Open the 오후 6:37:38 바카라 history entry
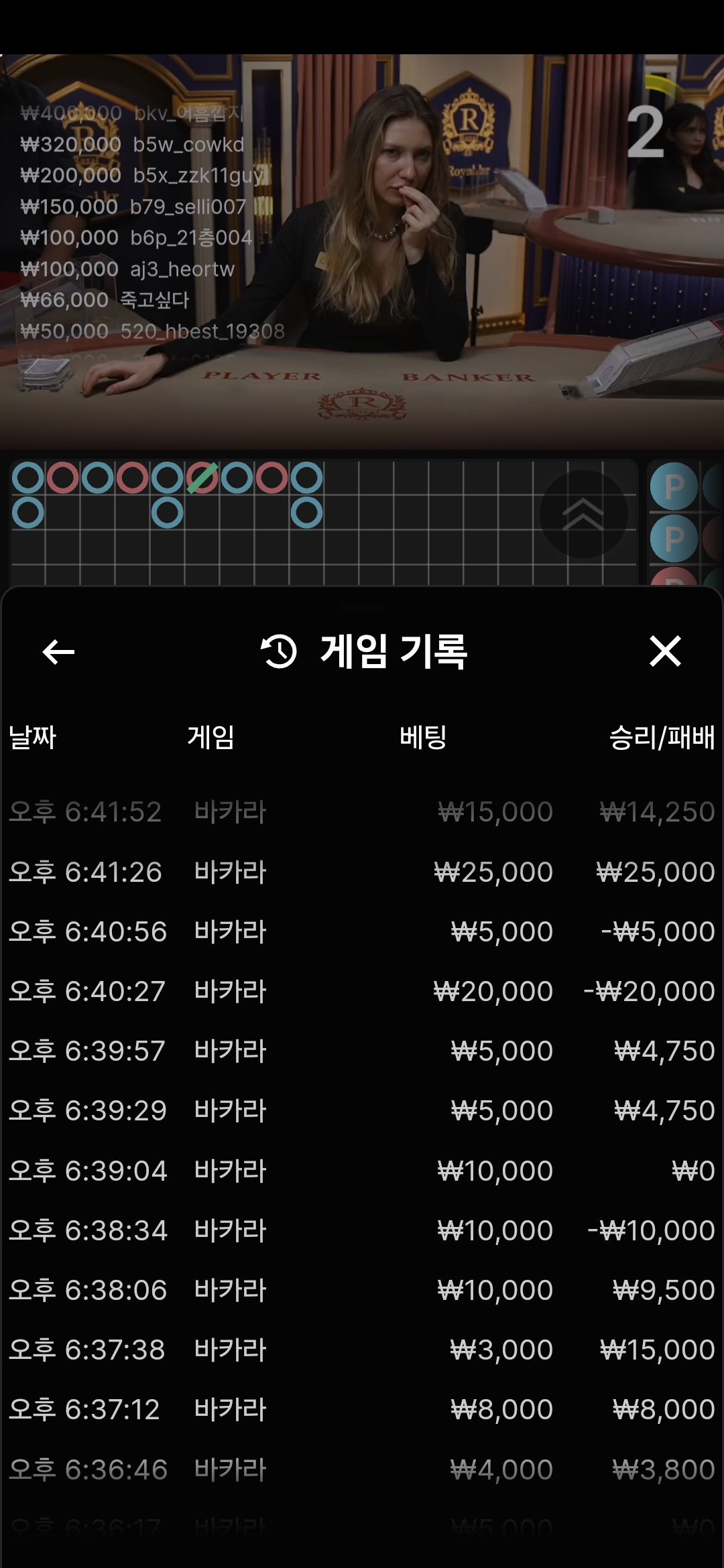This screenshot has width=724, height=1568. click(362, 1350)
